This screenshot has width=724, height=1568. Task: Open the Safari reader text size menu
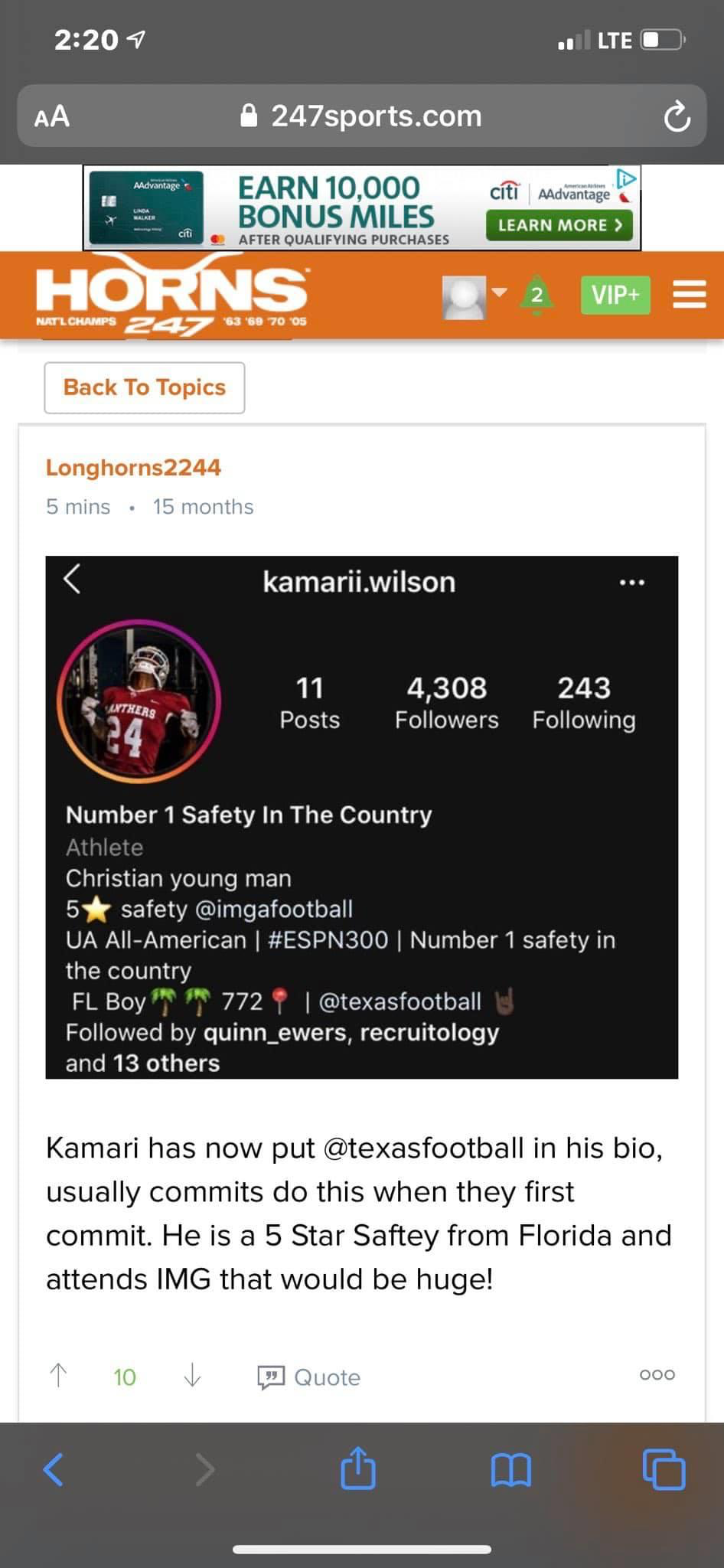click(x=52, y=116)
